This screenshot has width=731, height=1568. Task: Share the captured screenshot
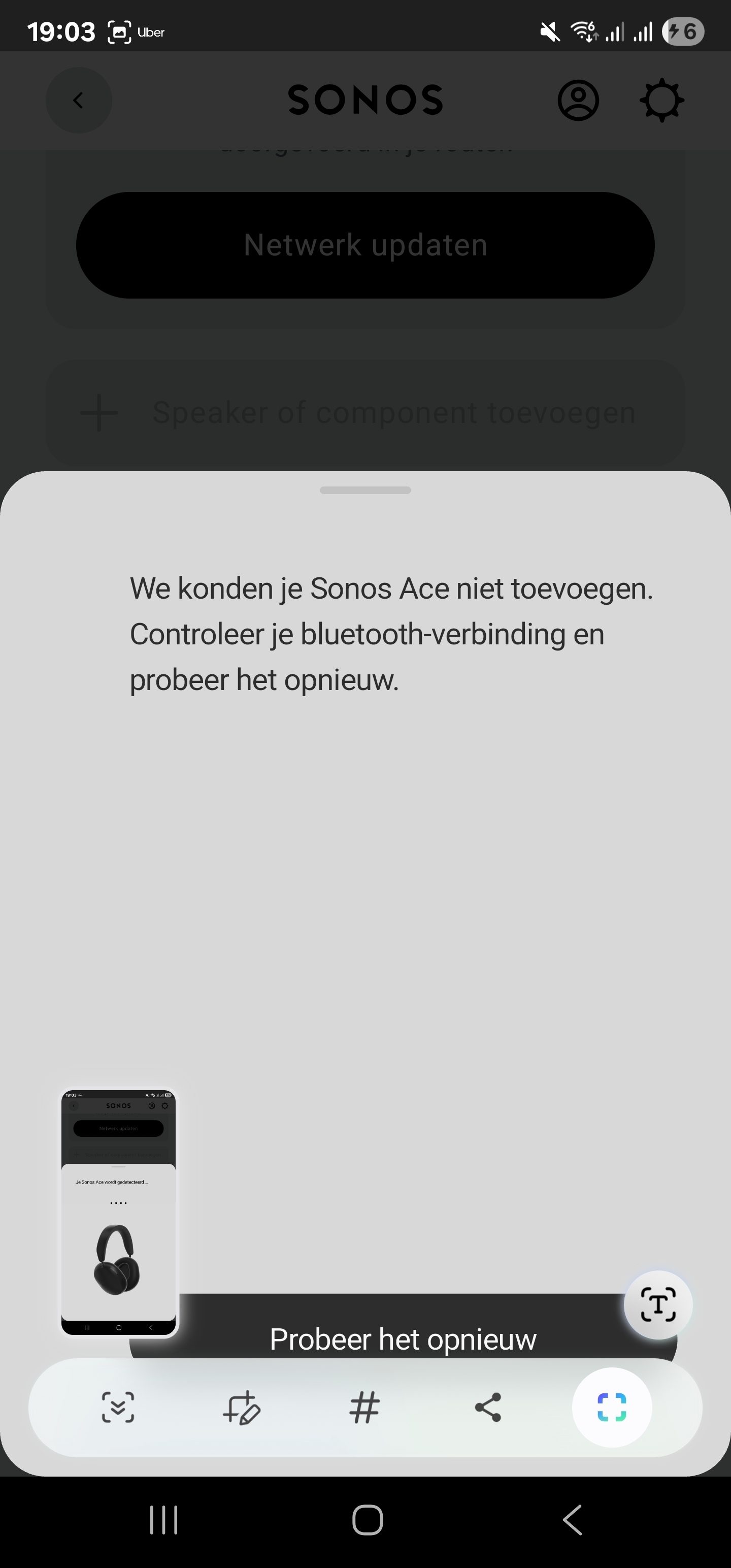487,1408
